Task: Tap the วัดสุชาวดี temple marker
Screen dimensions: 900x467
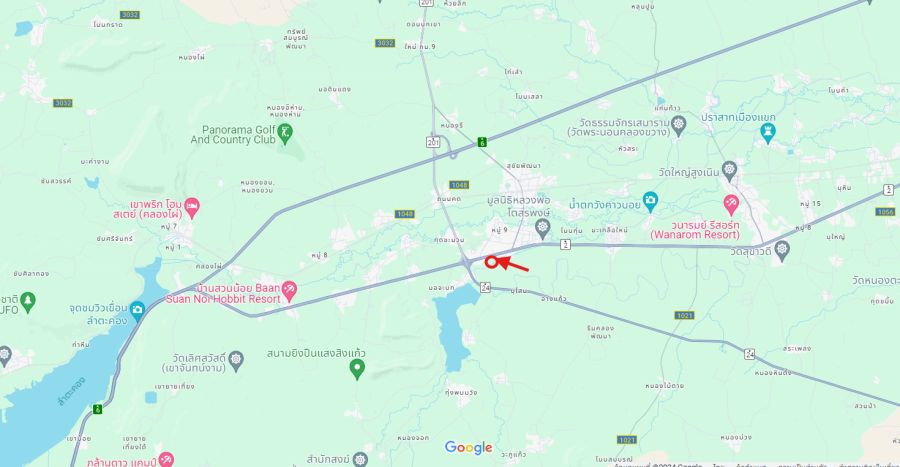Action: click(x=781, y=249)
